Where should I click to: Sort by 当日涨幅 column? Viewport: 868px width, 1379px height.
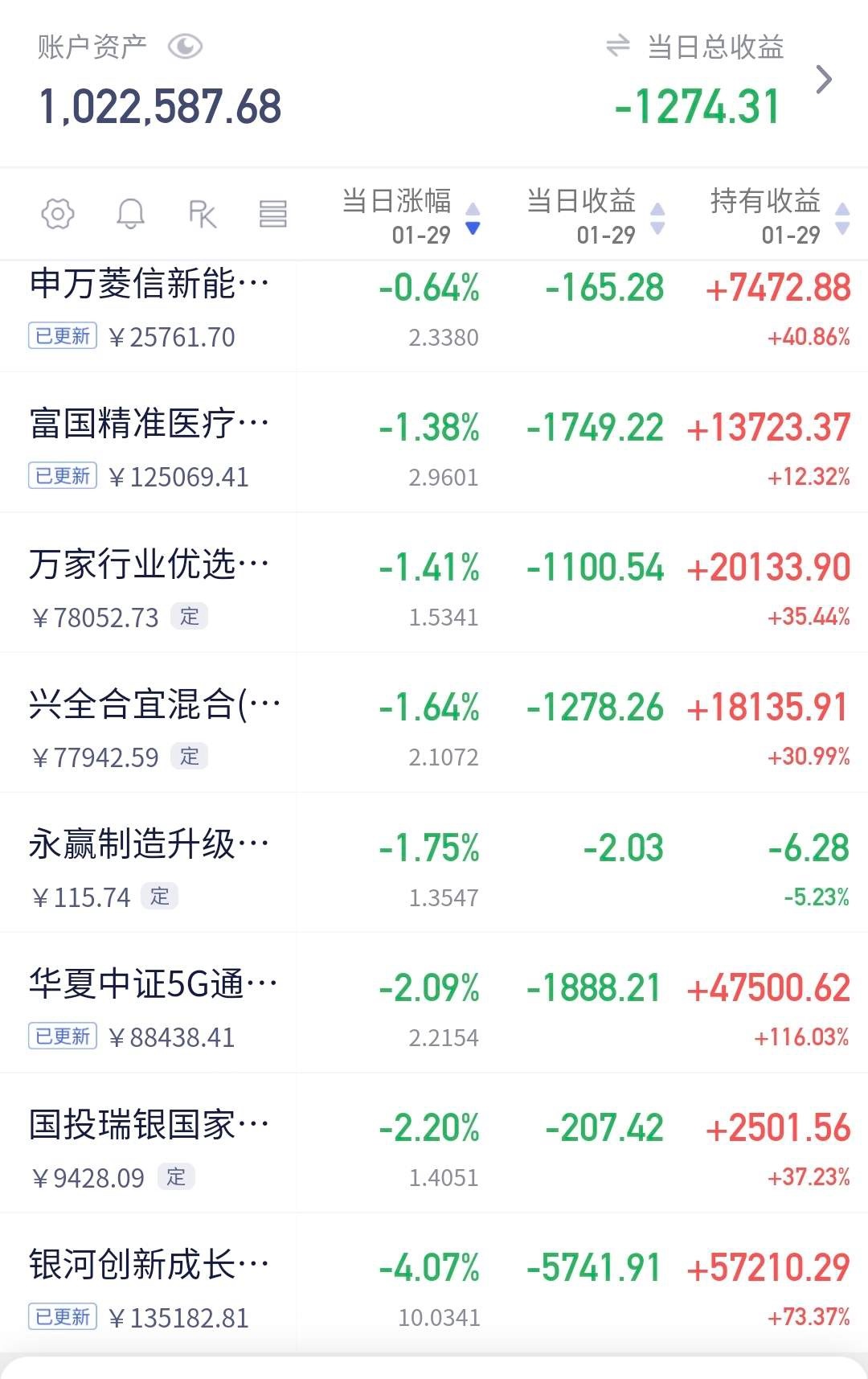tap(410, 215)
